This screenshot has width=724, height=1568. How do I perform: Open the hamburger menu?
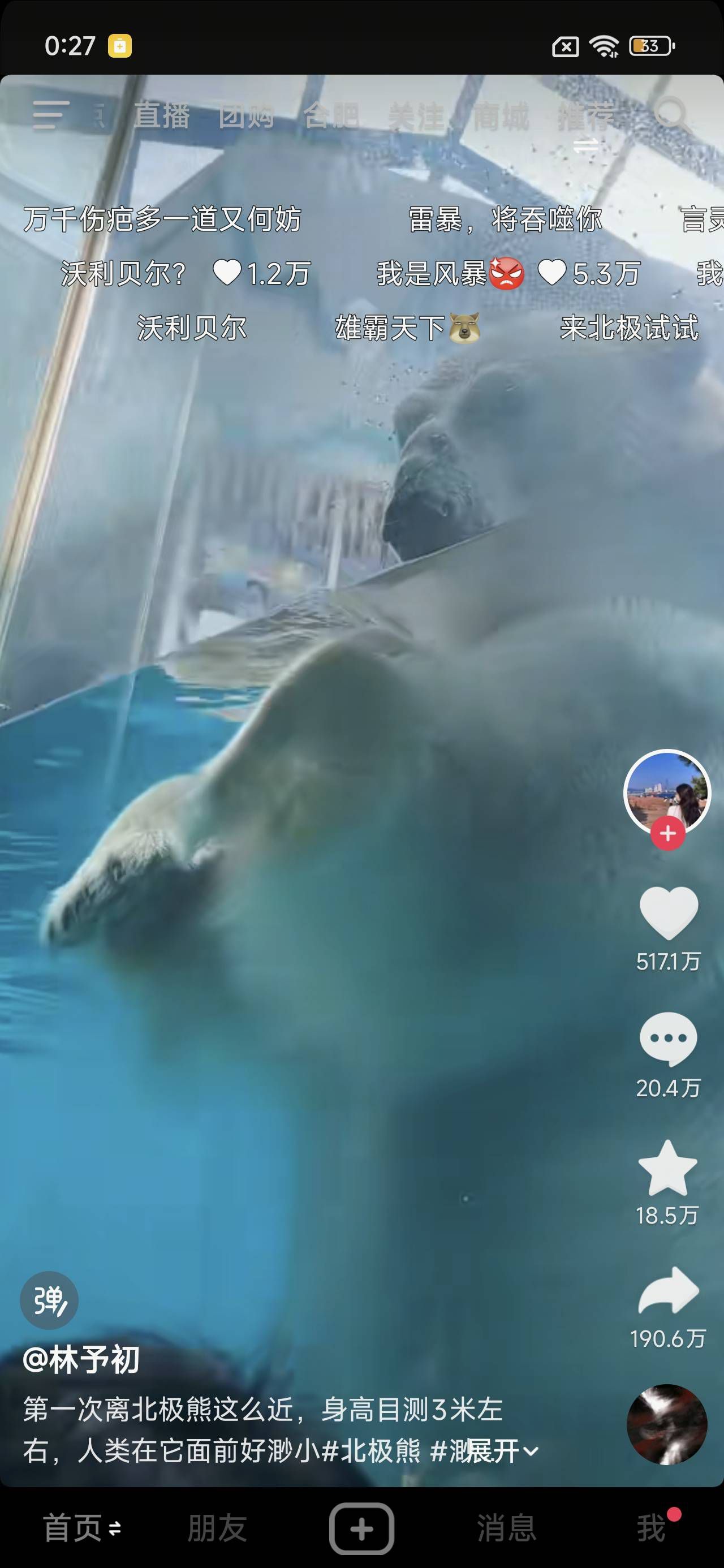50,114
